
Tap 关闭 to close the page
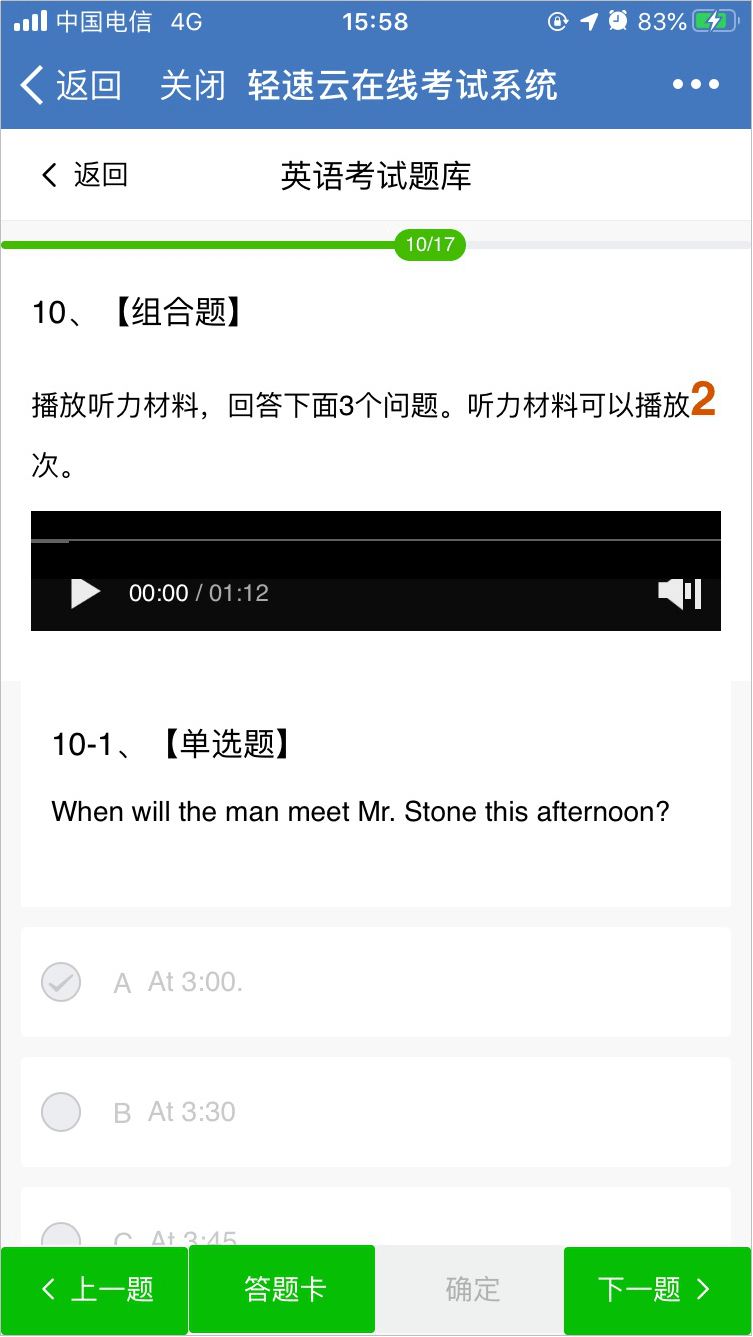click(192, 85)
